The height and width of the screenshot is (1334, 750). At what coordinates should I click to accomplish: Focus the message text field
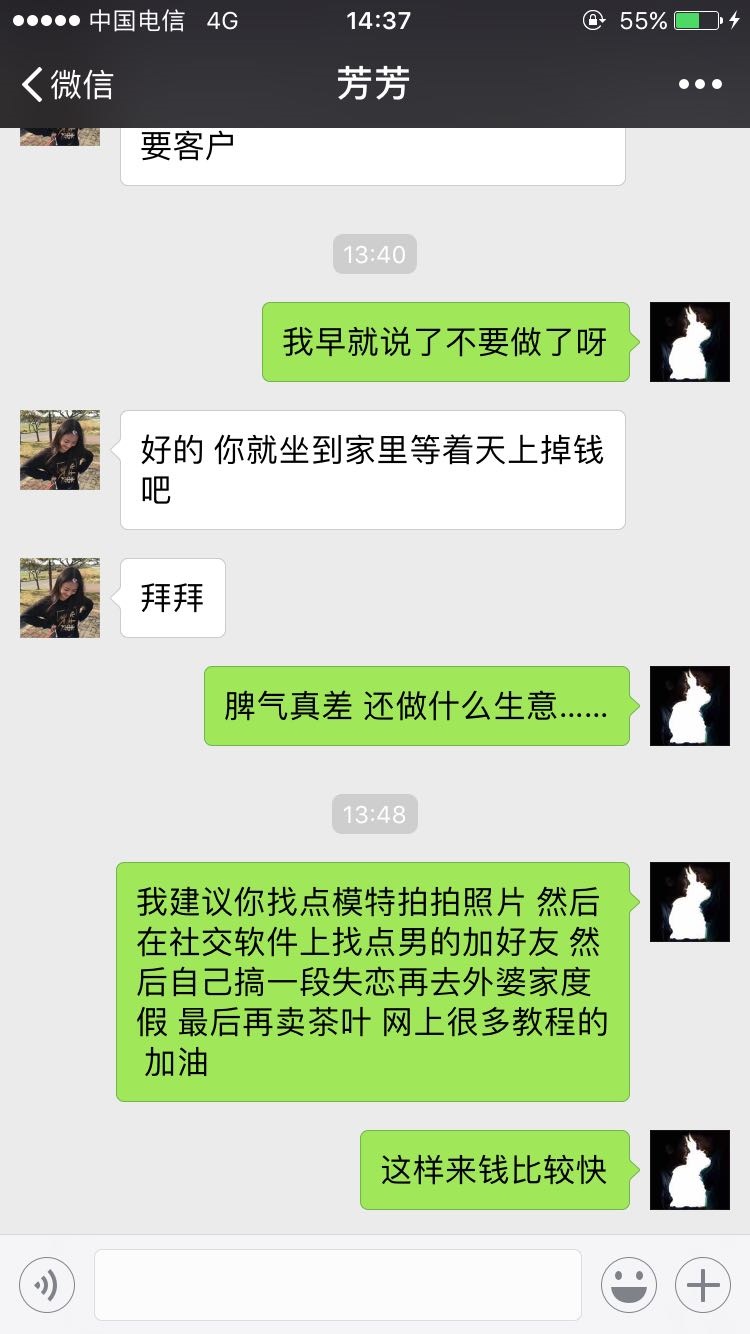tap(338, 1285)
